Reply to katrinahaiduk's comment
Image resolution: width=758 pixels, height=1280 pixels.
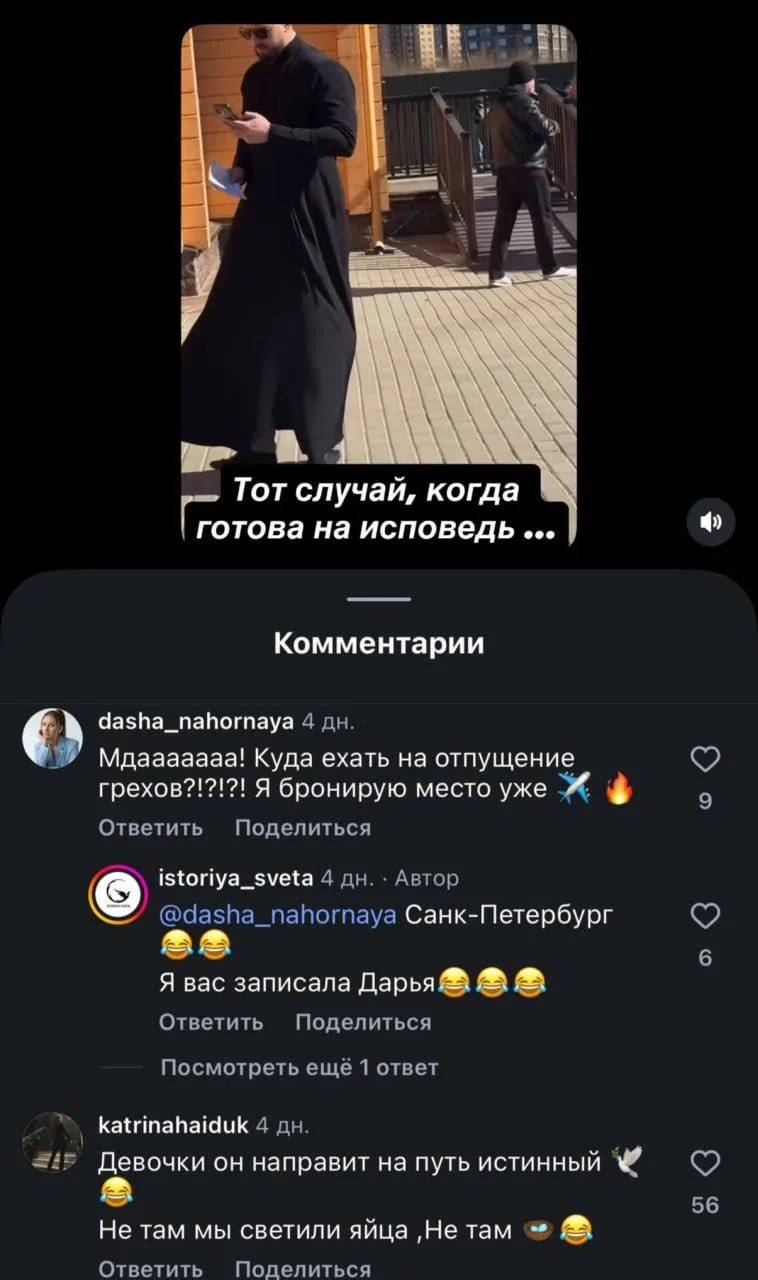(x=151, y=1269)
